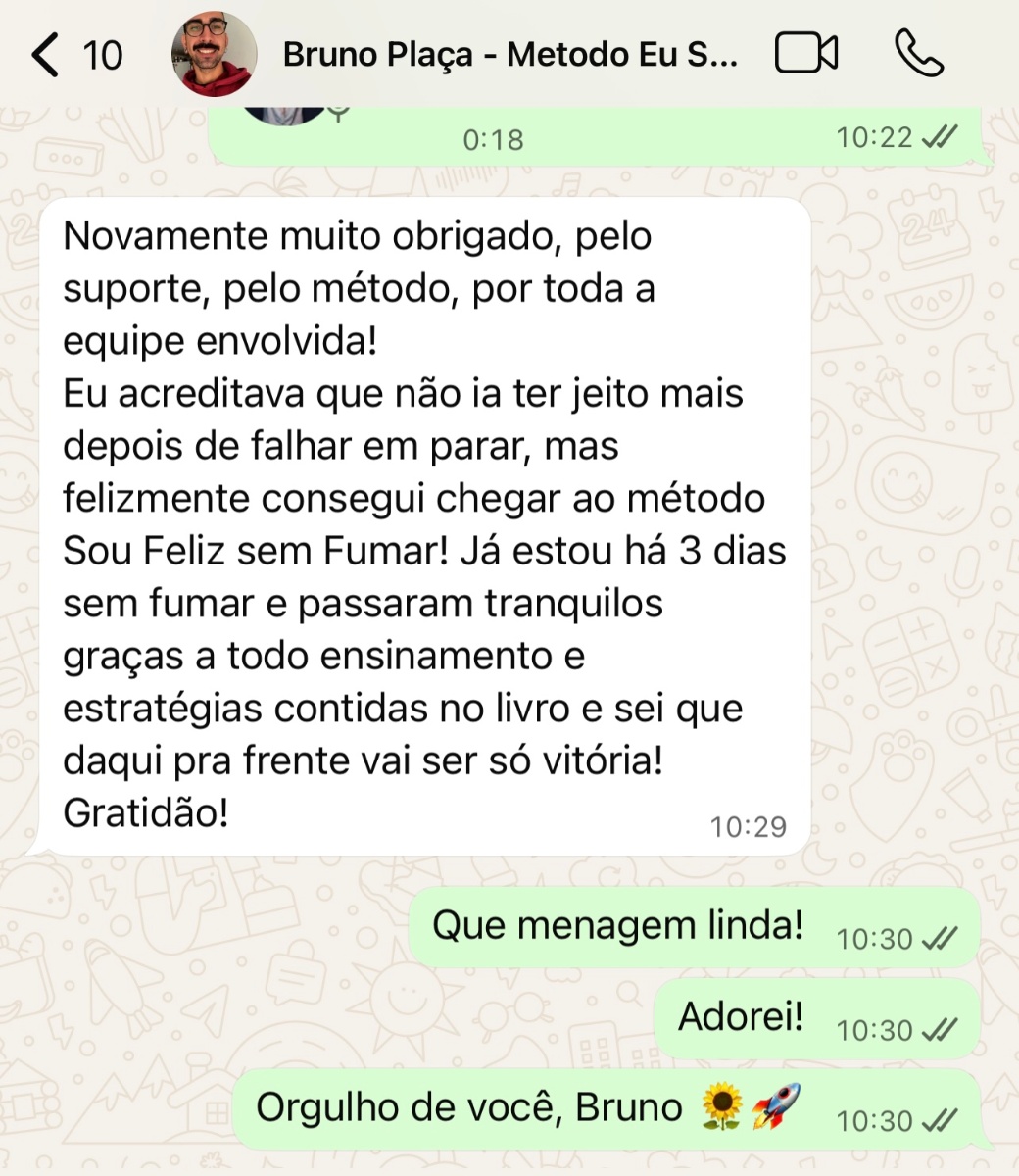Open the chat header with Bruno Plaça's name

pos(509,56)
